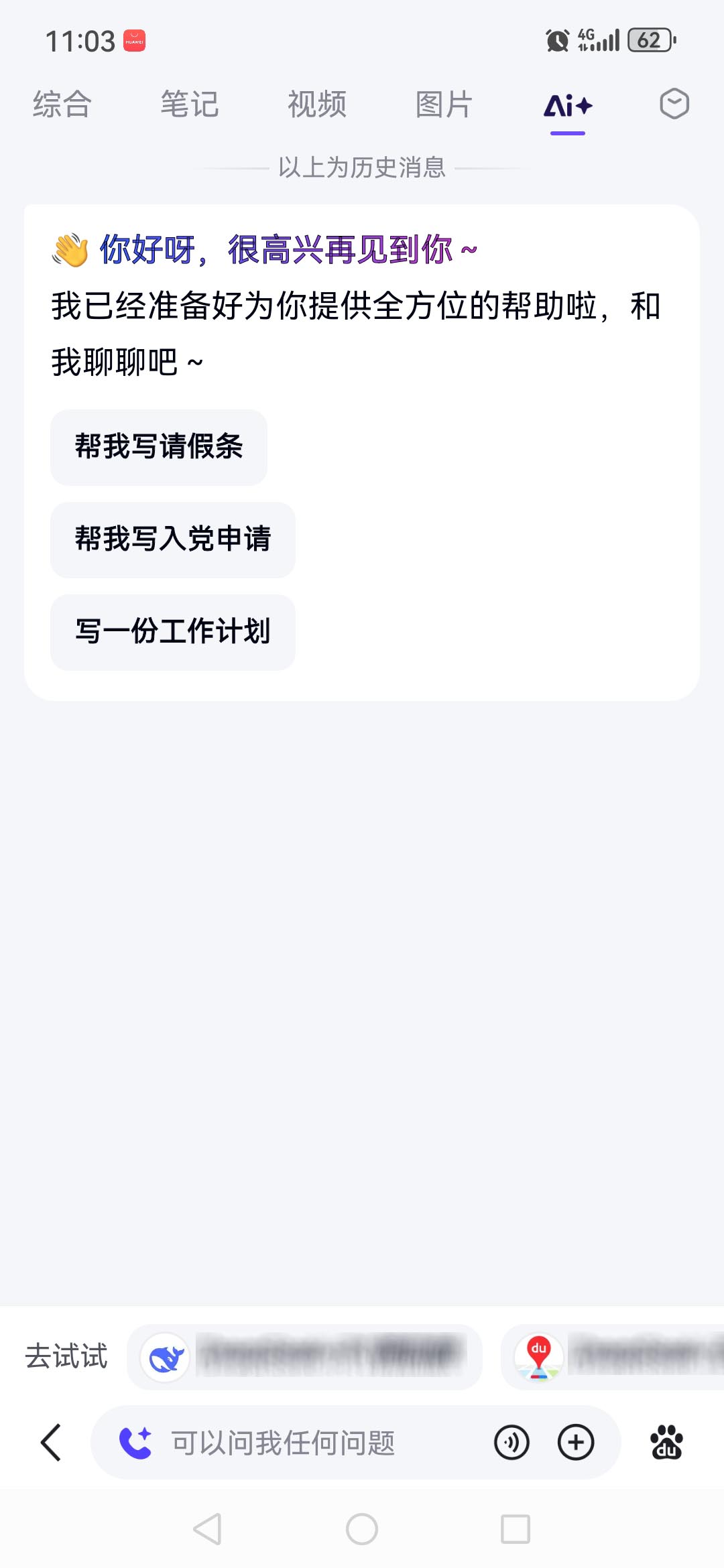Open the recent apps overview
The width and height of the screenshot is (724, 1568).
pyautogui.click(x=516, y=1529)
